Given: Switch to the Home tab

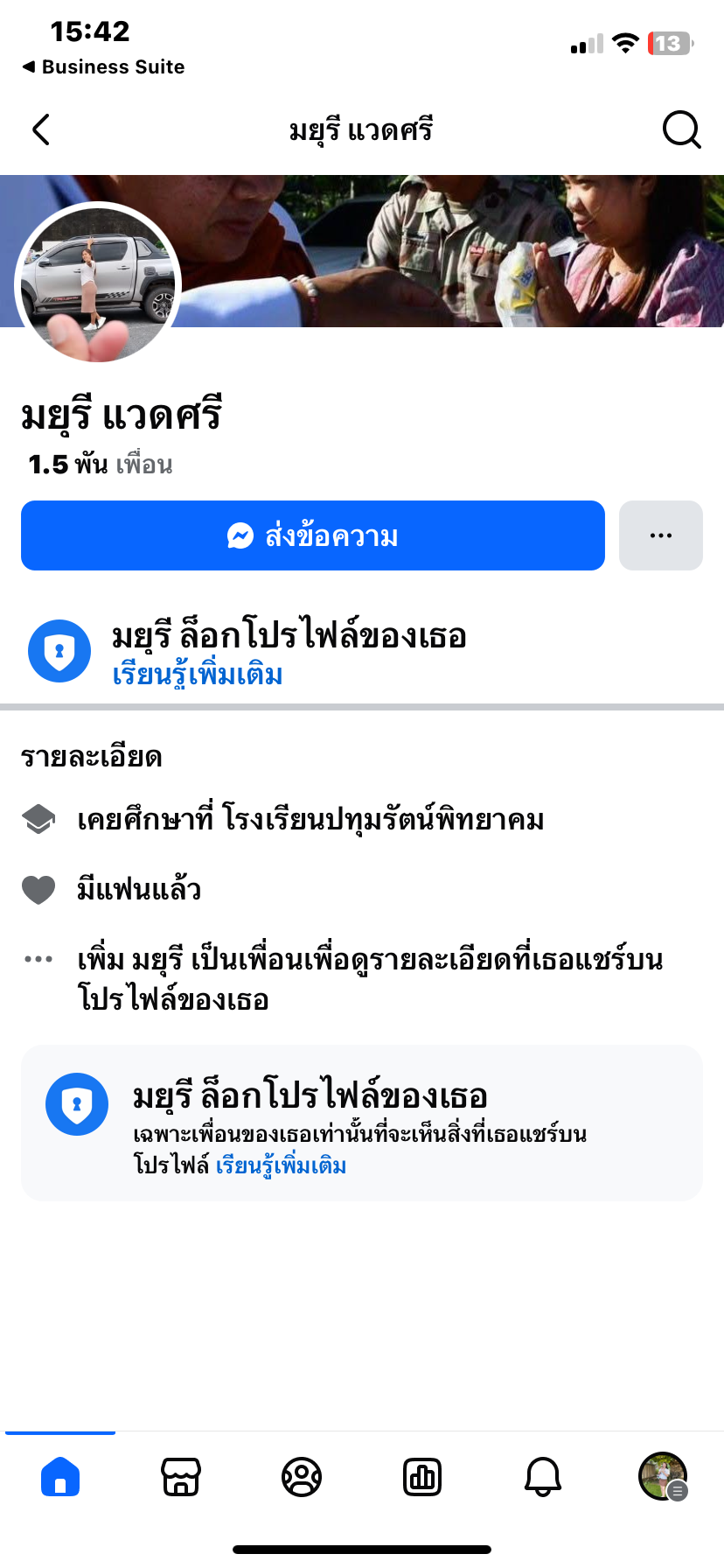Looking at the screenshot, I should pos(60,1477).
